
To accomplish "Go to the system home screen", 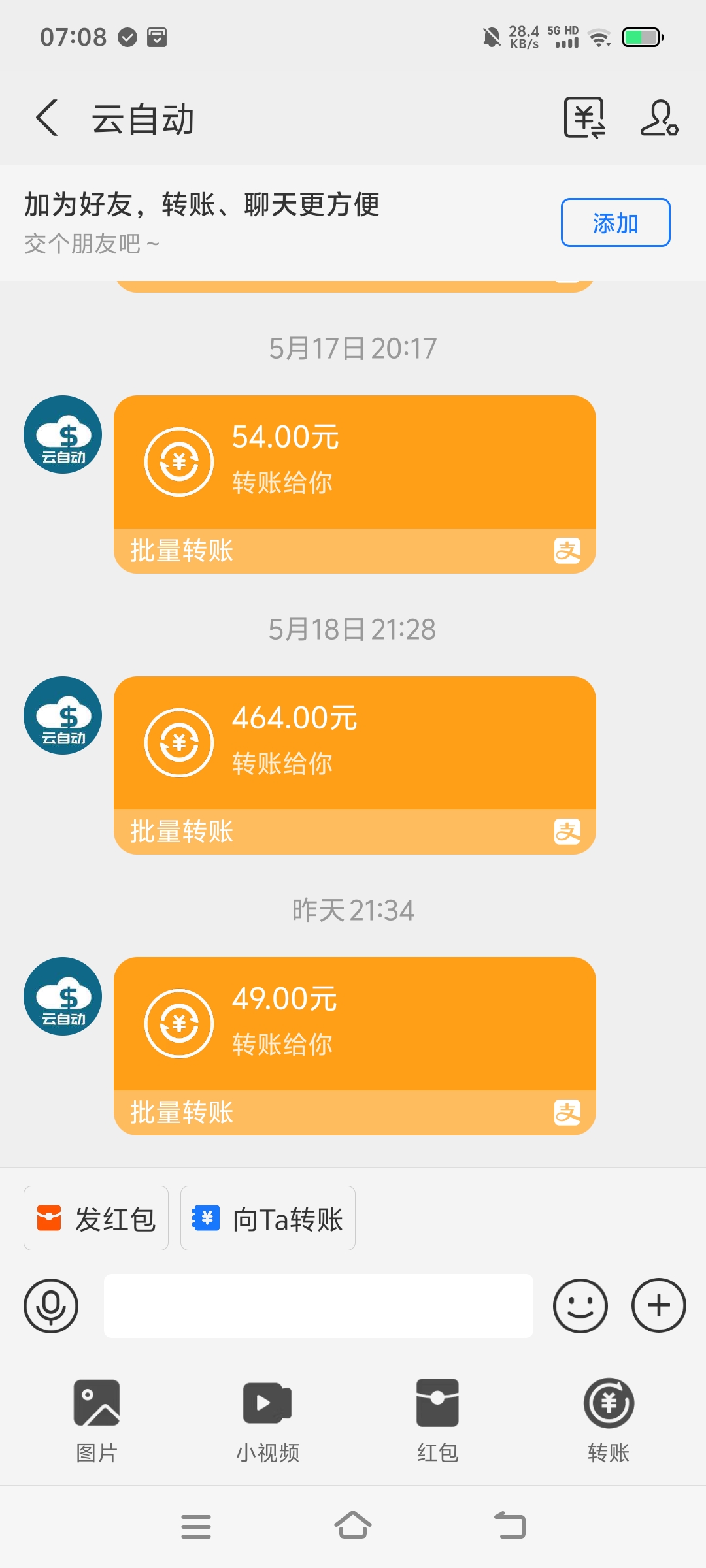I will point(353,1526).
